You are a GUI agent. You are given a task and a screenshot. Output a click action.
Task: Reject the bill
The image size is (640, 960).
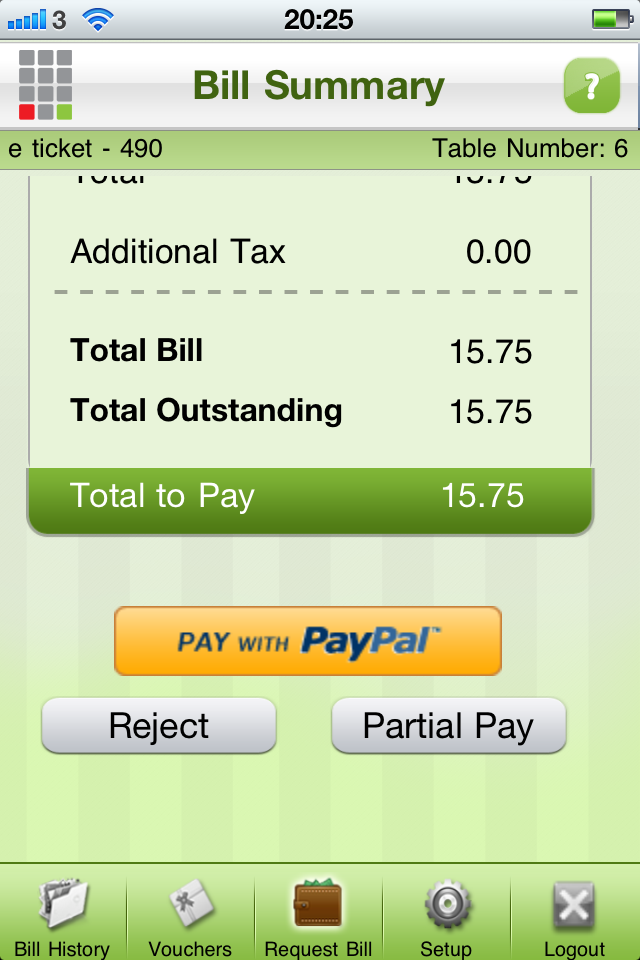click(x=159, y=726)
